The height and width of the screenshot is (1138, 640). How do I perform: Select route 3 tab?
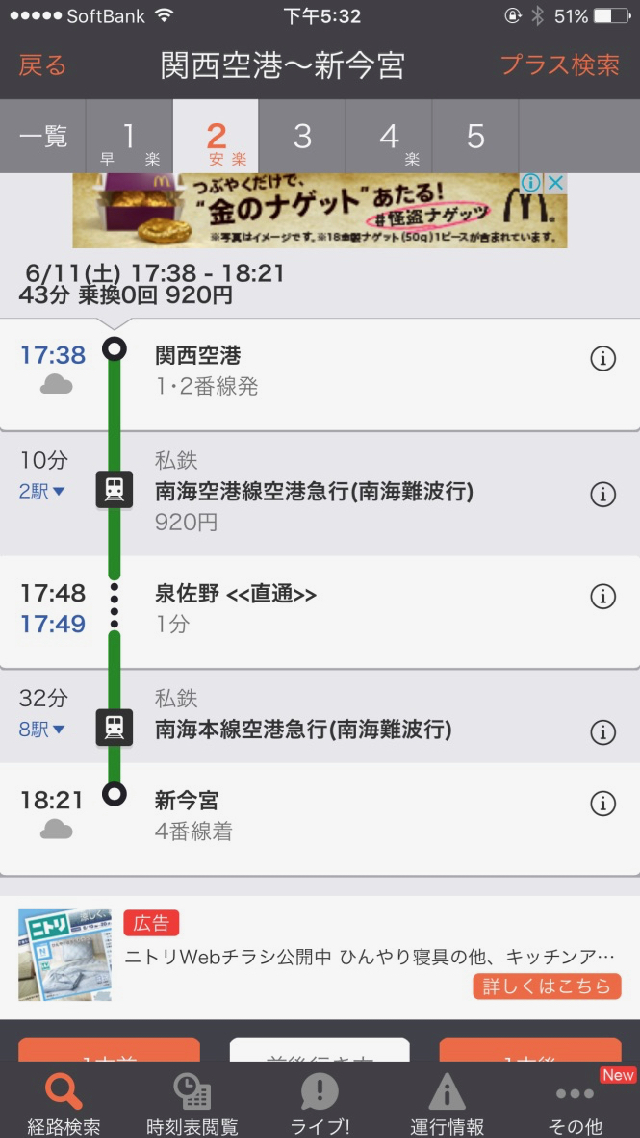pos(302,137)
